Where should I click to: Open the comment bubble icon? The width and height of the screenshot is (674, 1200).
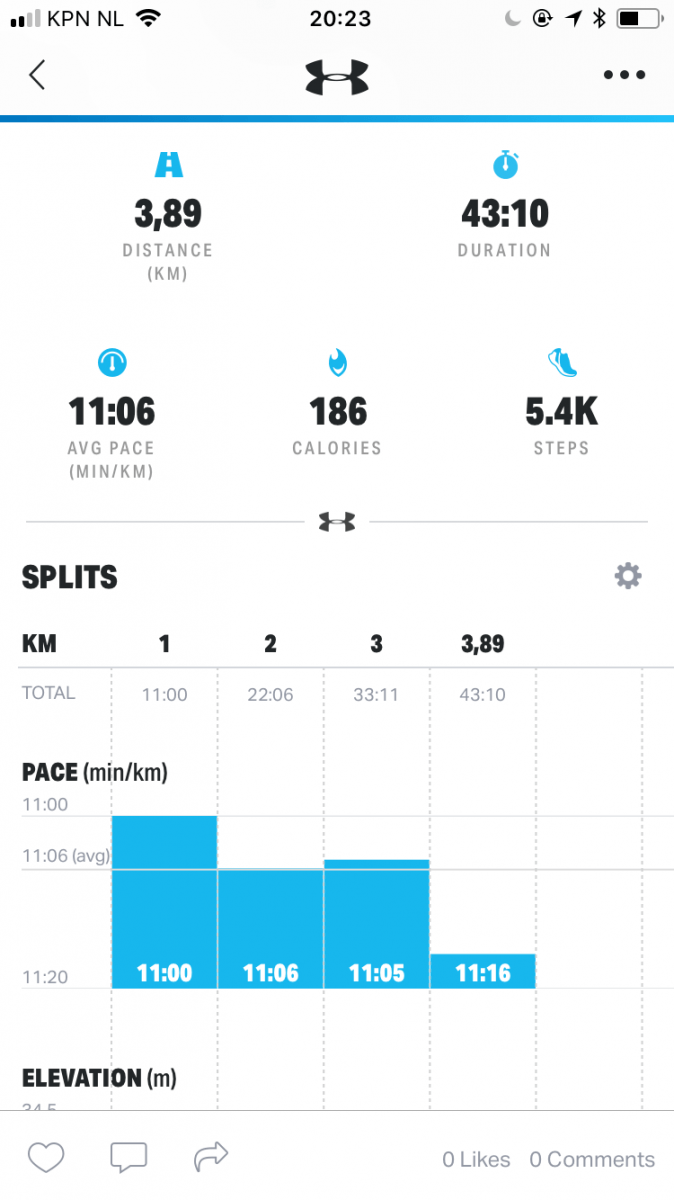(128, 1158)
